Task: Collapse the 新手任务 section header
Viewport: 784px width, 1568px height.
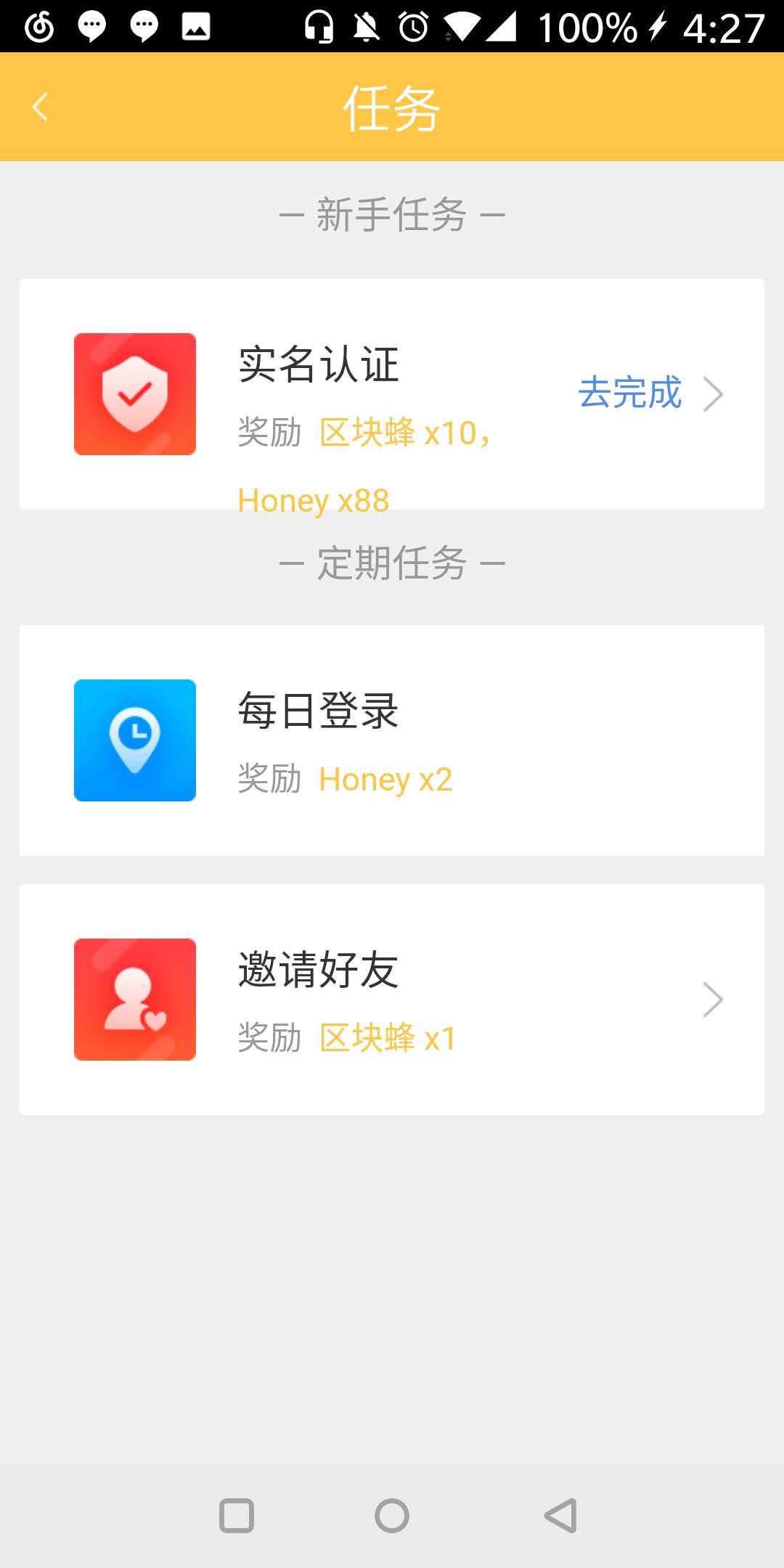Action: tap(392, 213)
